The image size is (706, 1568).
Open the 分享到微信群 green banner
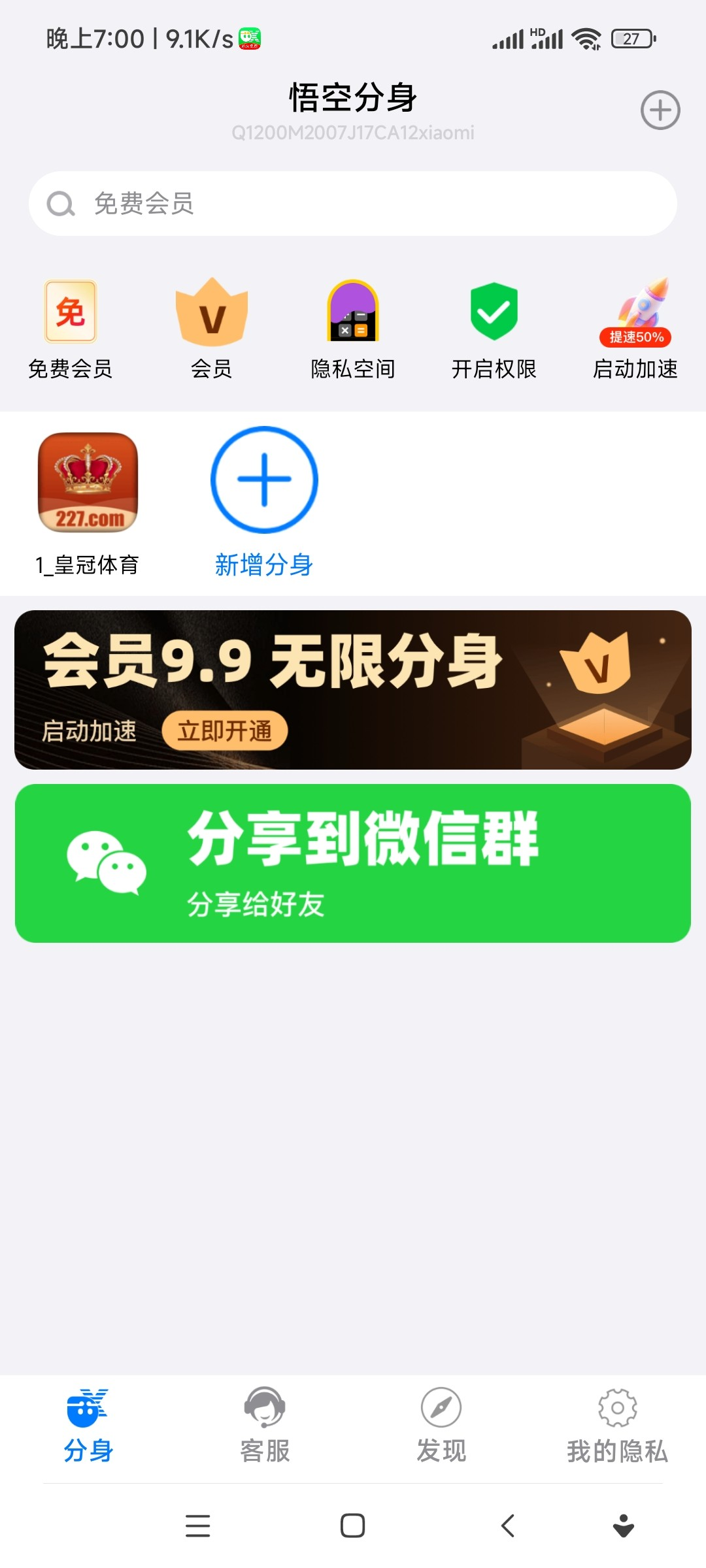(x=353, y=863)
